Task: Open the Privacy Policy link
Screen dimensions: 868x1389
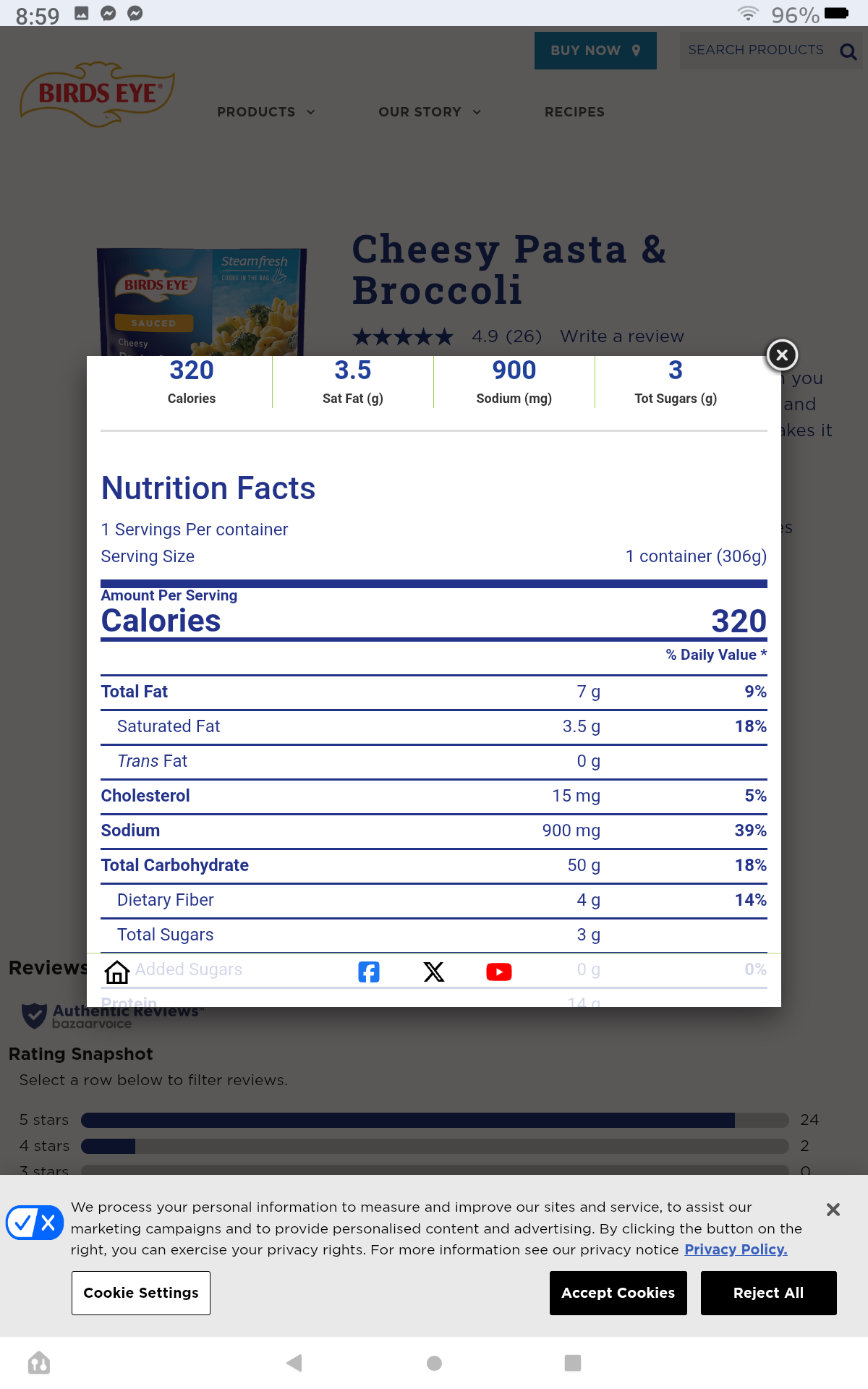Action: click(736, 1249)
